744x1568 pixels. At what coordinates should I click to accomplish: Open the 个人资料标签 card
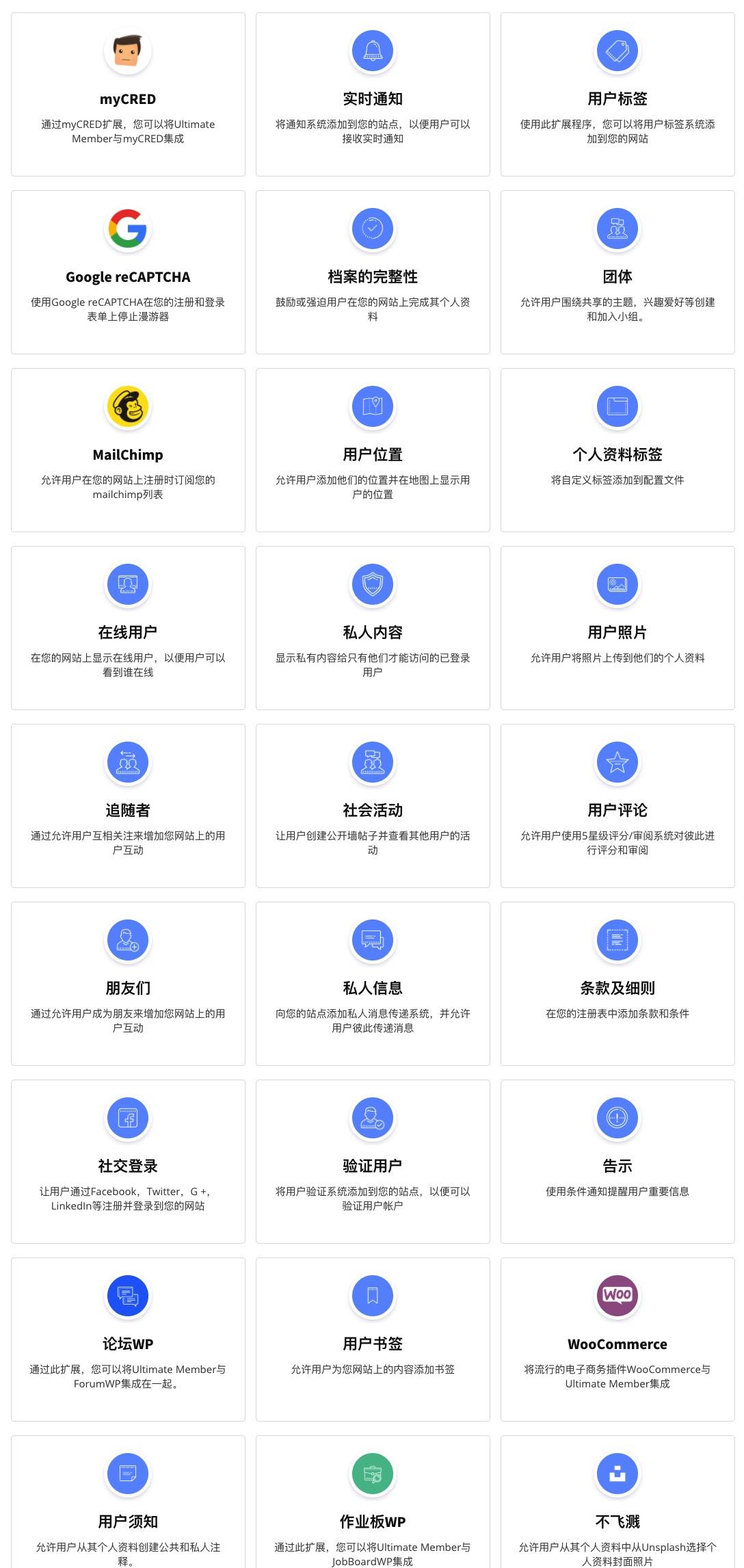point(617,455)
